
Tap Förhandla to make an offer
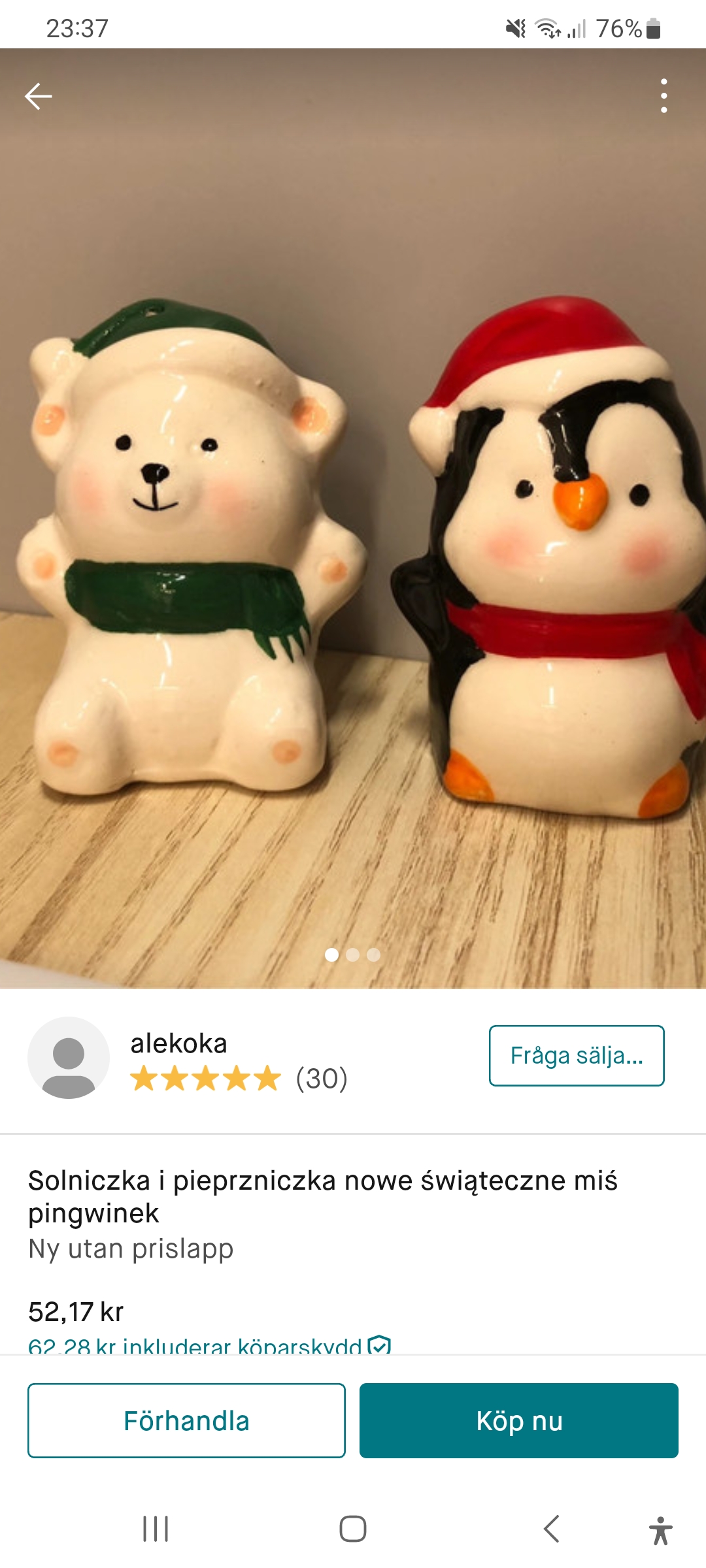[186, 1420]
